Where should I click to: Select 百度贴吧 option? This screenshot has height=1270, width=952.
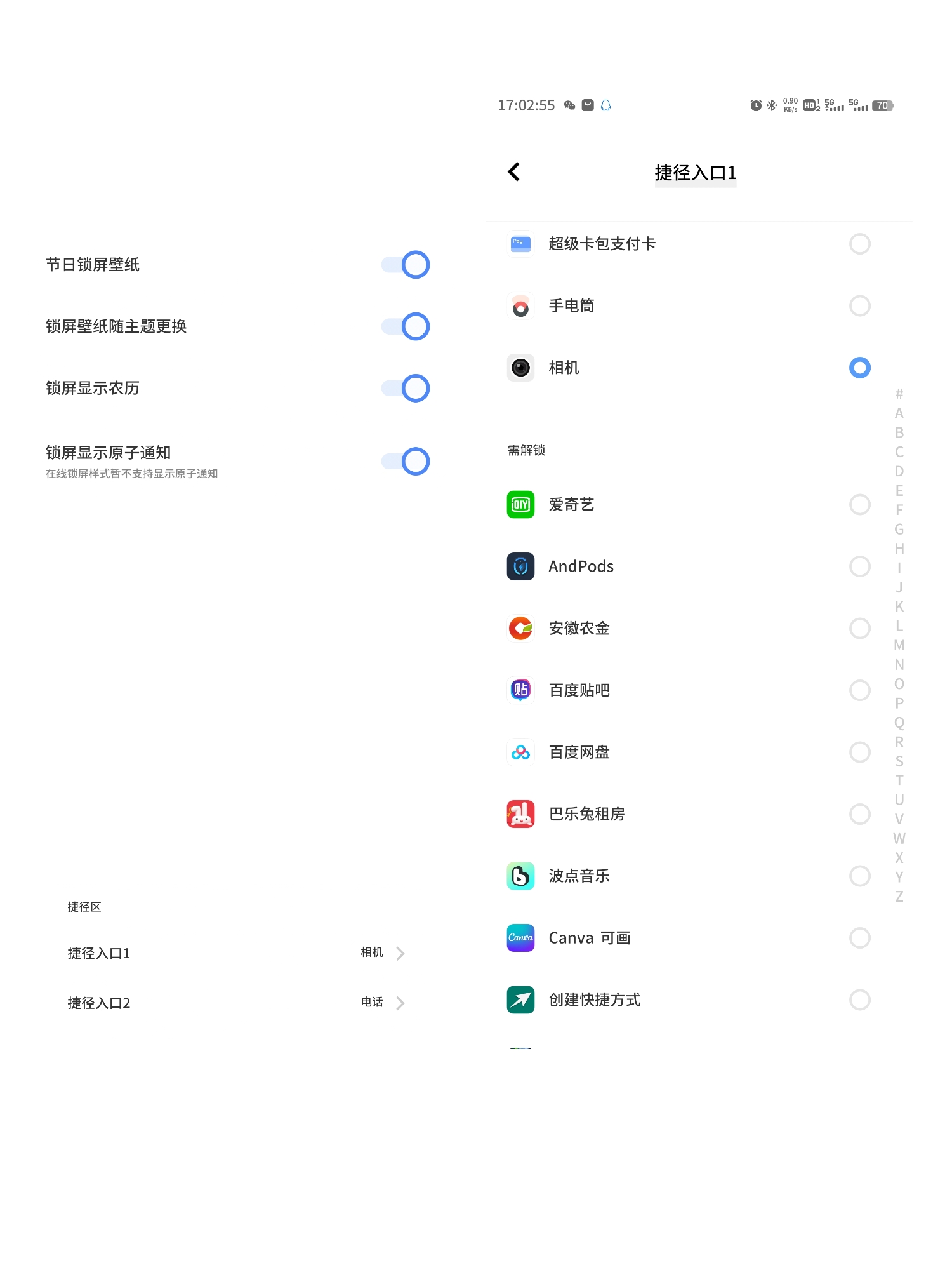(859, 690)
